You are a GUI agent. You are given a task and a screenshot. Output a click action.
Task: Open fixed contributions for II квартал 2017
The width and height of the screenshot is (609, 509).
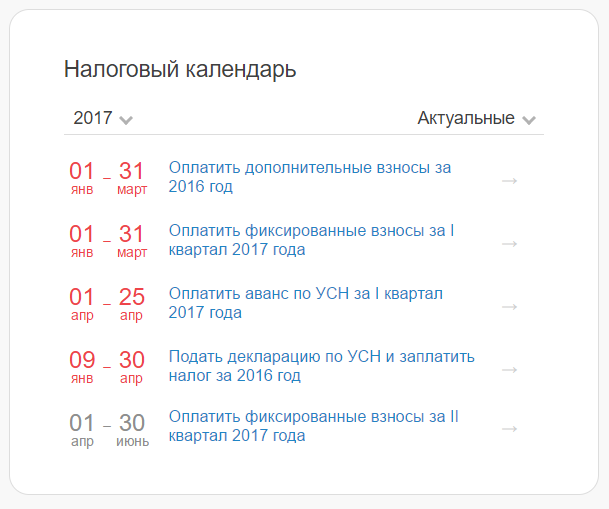tap(313, 426)
